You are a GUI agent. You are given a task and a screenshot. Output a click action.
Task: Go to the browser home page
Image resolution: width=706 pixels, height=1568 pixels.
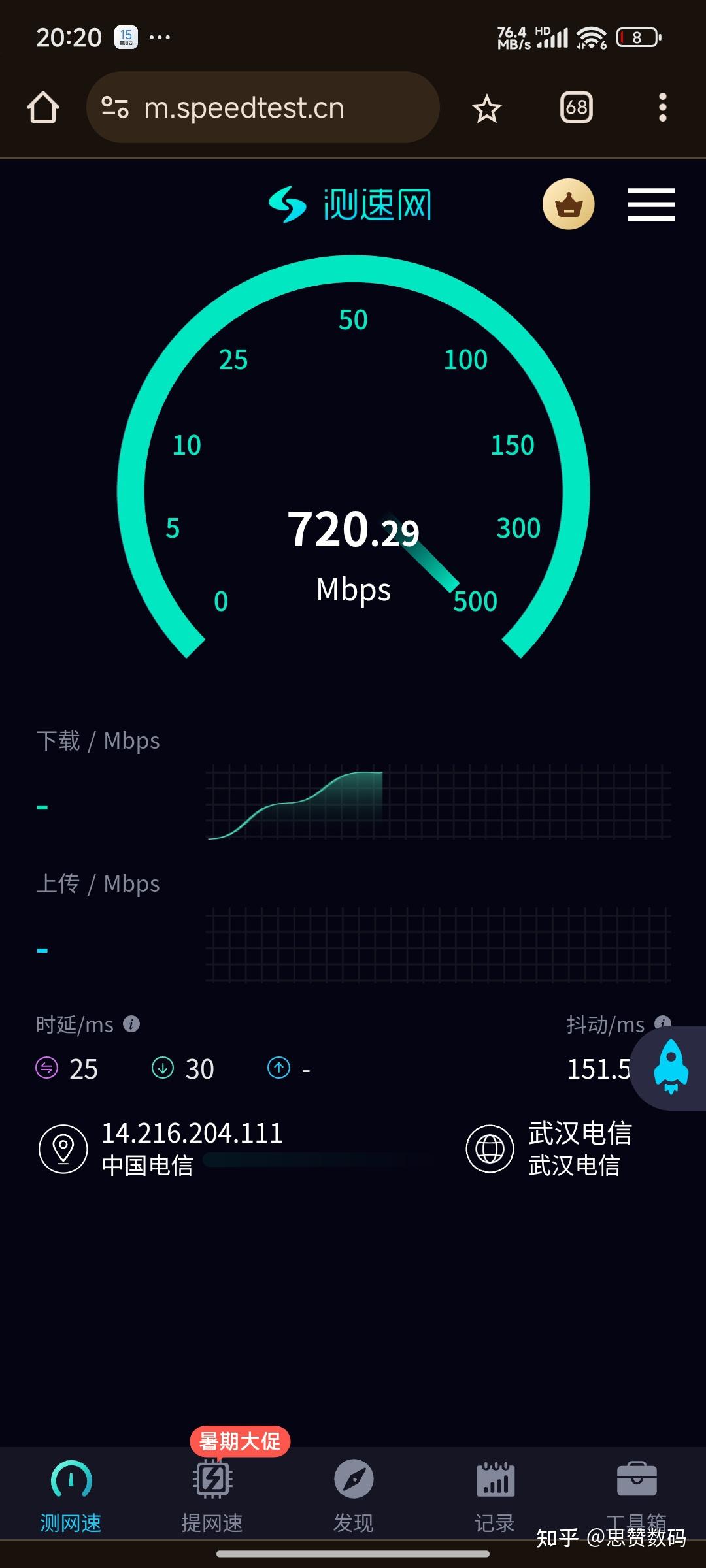43,108
